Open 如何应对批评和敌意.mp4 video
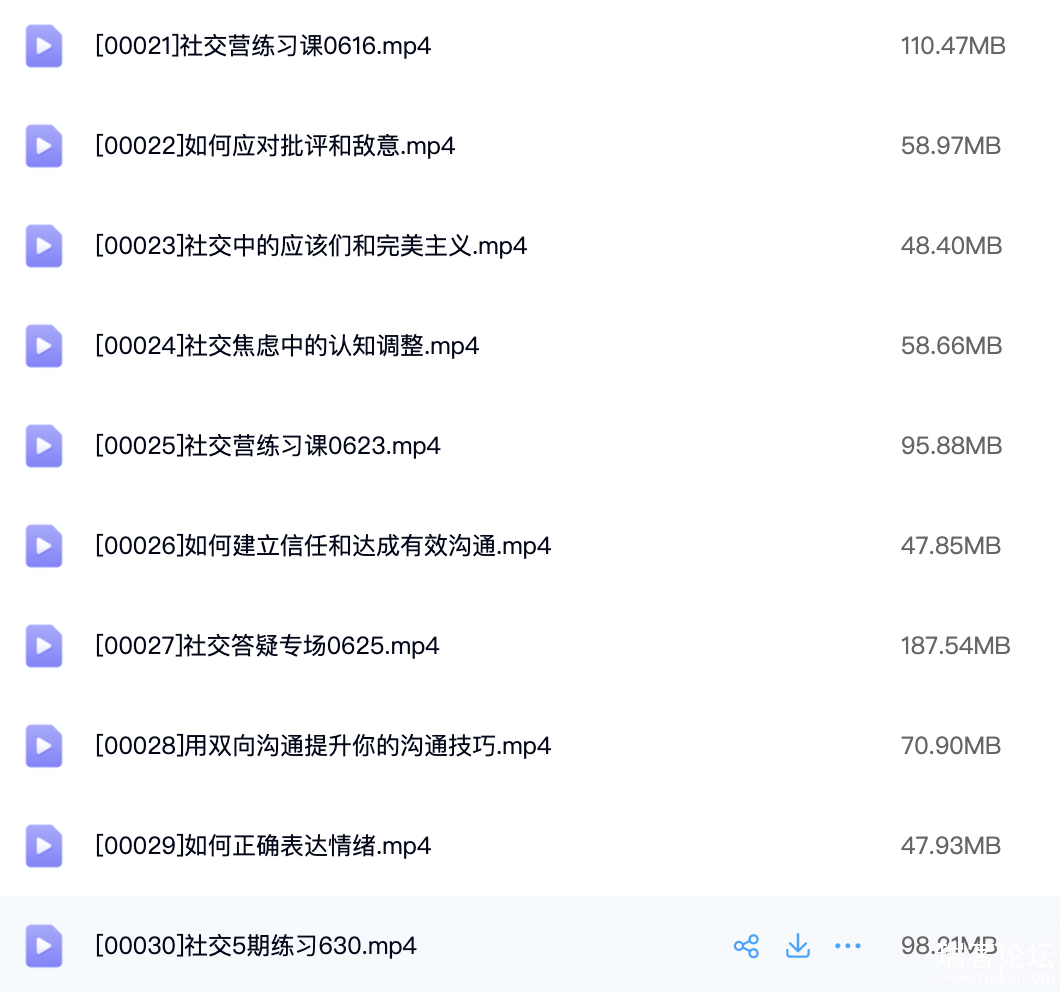This screenshot has width=1060, height=992. 275,146
